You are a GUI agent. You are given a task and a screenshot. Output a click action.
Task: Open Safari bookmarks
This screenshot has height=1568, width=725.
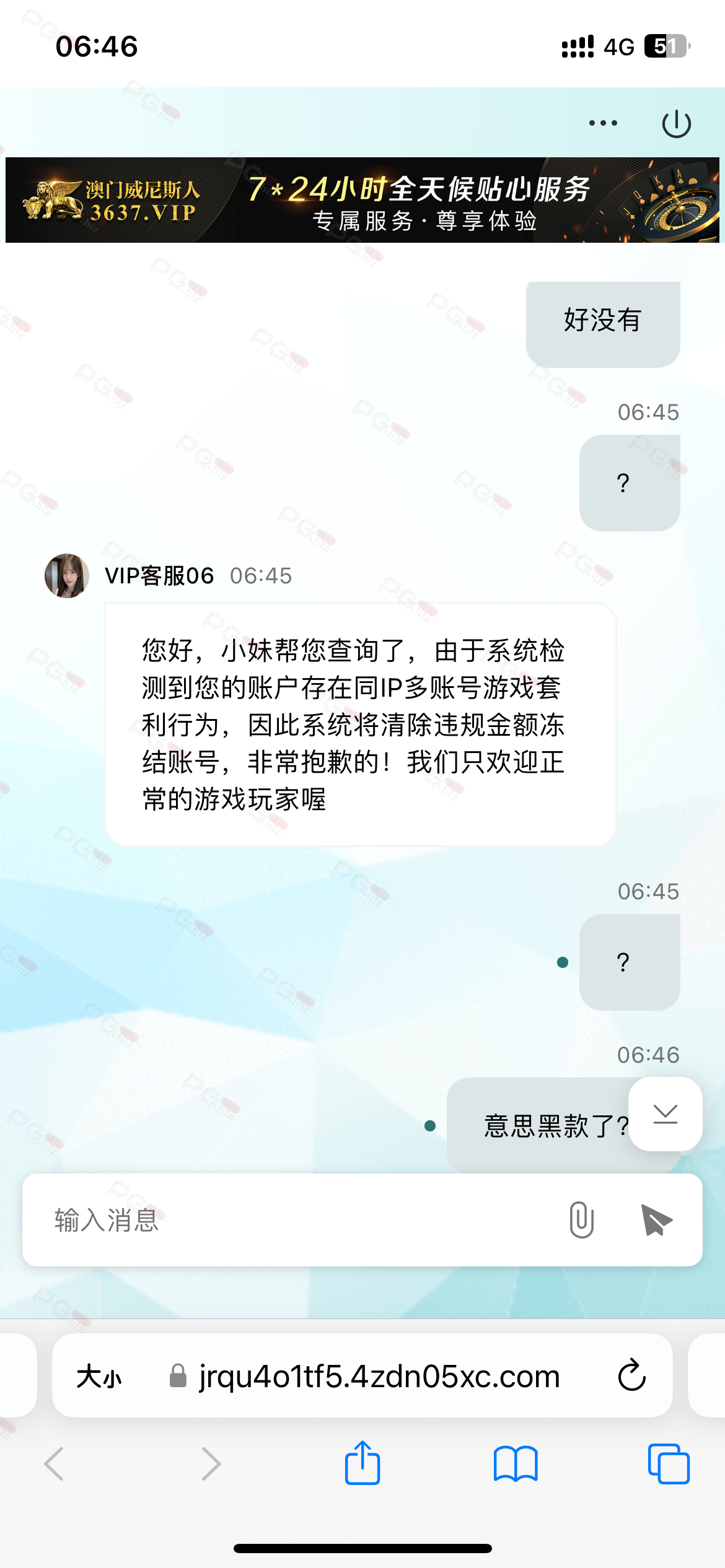pyautogui.click(x=516, y=1464)
